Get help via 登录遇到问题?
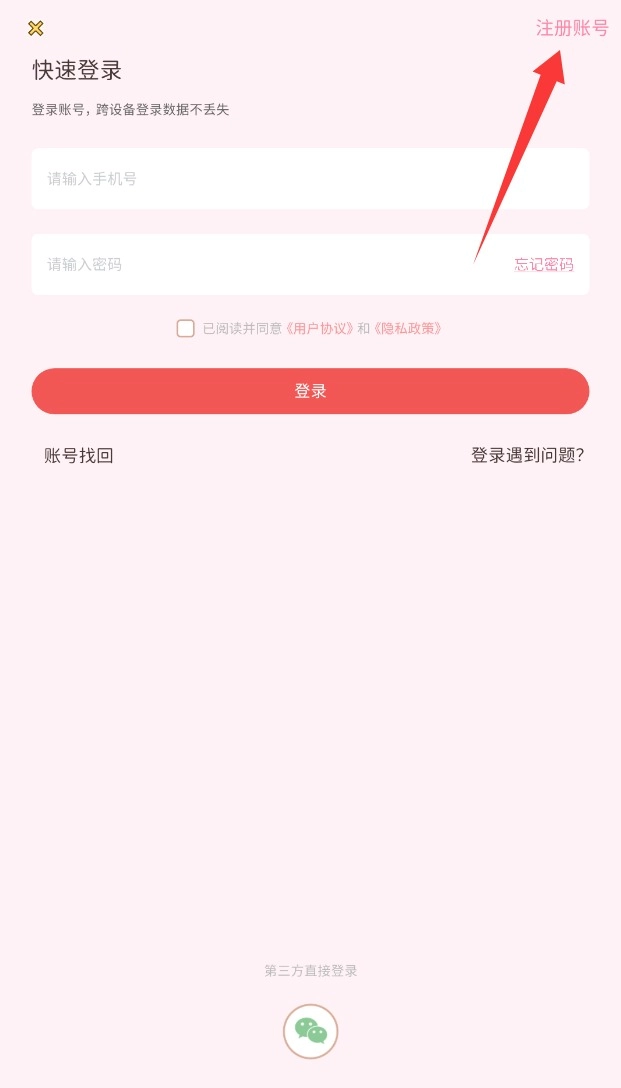621x1088 pixels. tap(527, 455)
